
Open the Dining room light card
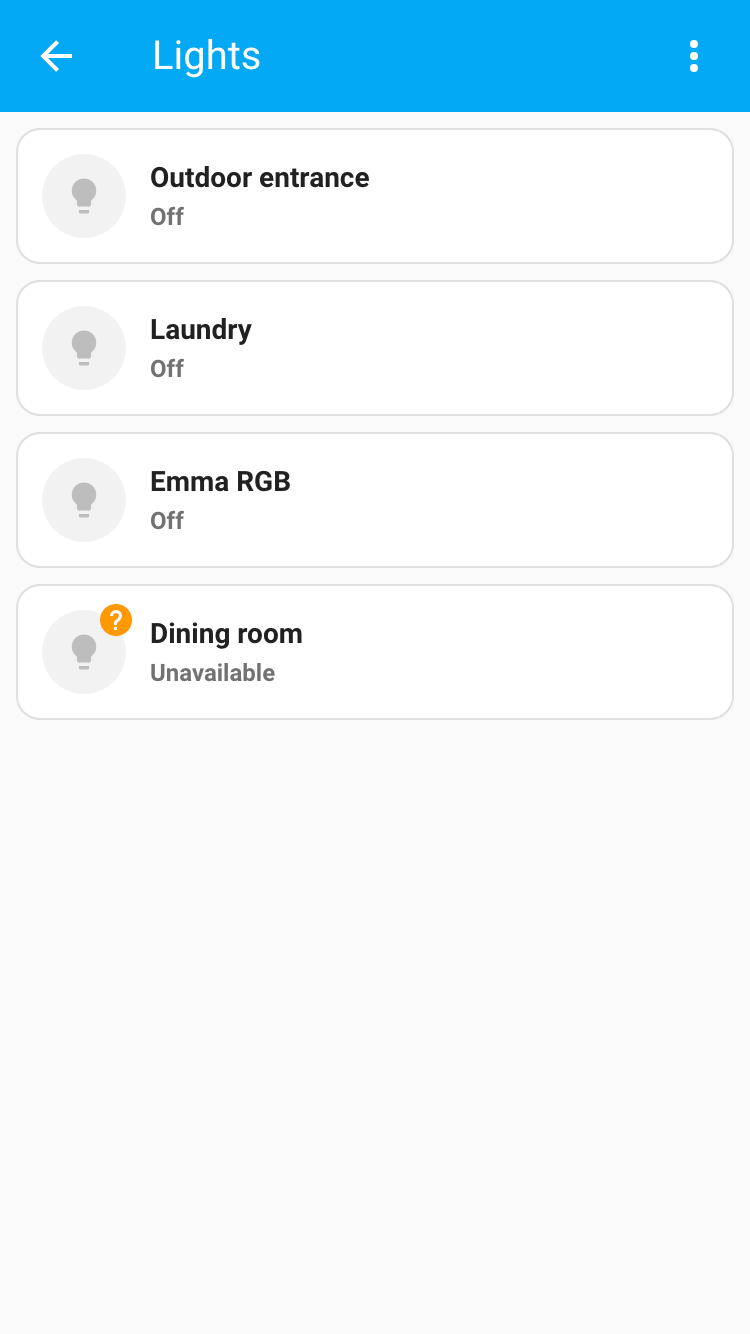coord(375,652)
